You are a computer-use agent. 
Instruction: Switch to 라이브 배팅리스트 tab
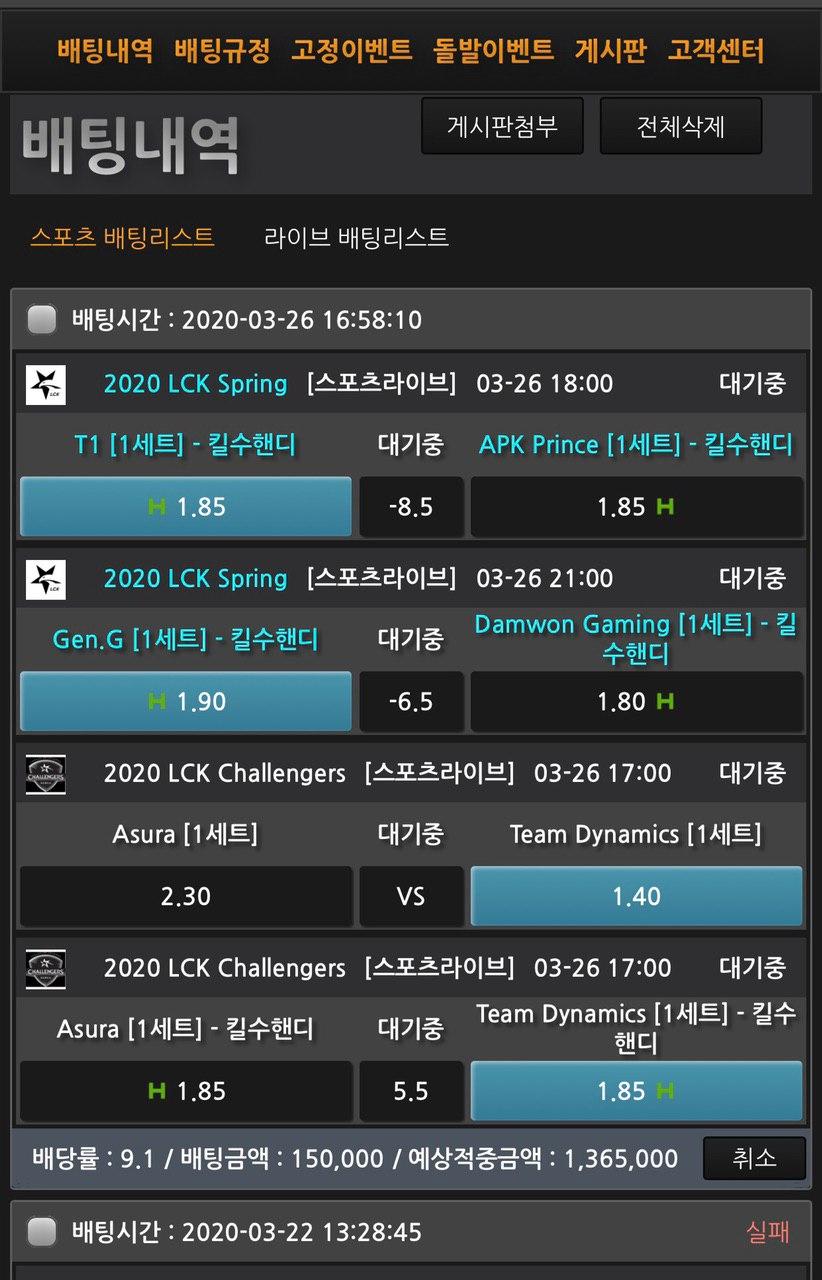356,237
